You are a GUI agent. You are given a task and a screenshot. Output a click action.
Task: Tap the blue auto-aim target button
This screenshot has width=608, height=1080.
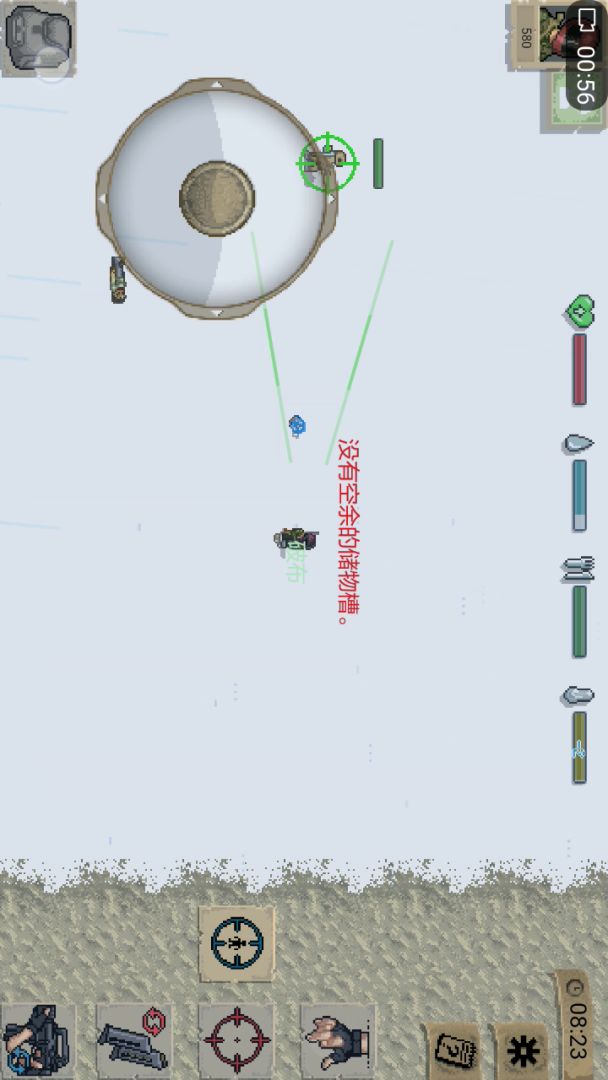[237, 943]
